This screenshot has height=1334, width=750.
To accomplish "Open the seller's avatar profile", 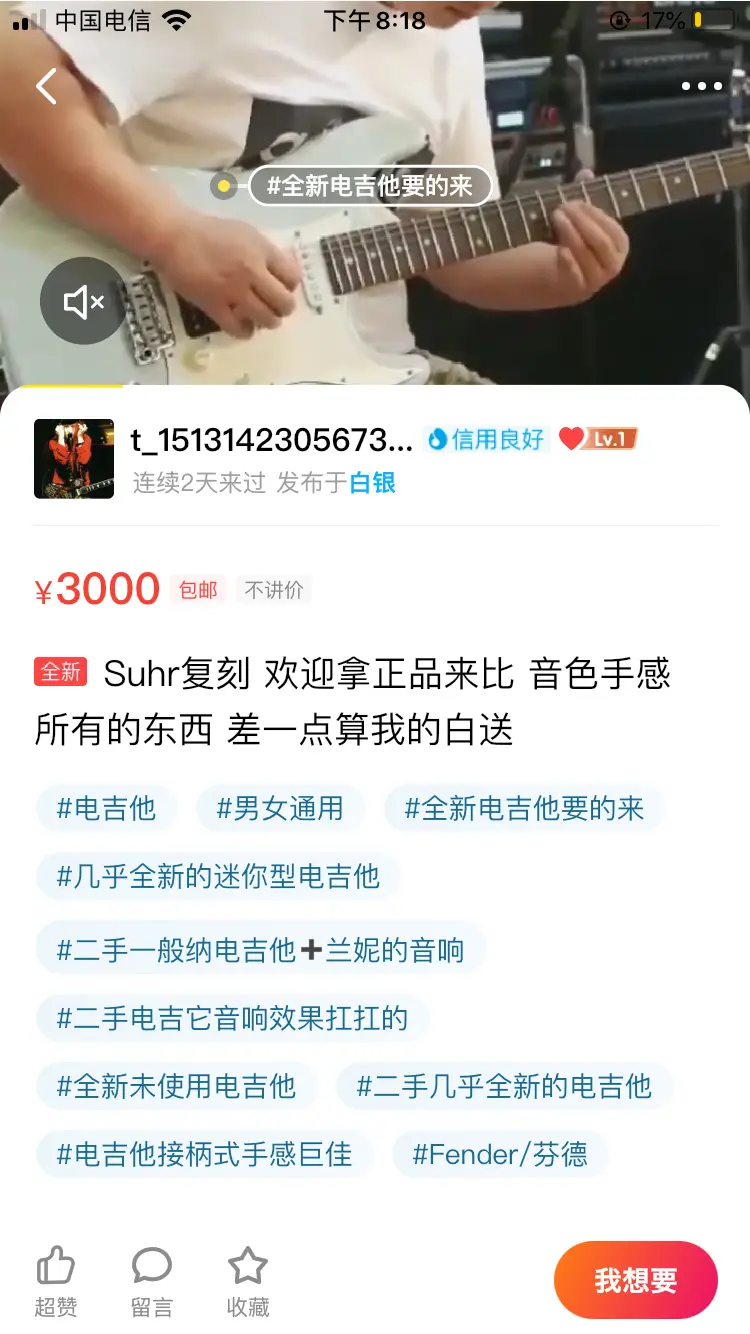I will 74,459.
